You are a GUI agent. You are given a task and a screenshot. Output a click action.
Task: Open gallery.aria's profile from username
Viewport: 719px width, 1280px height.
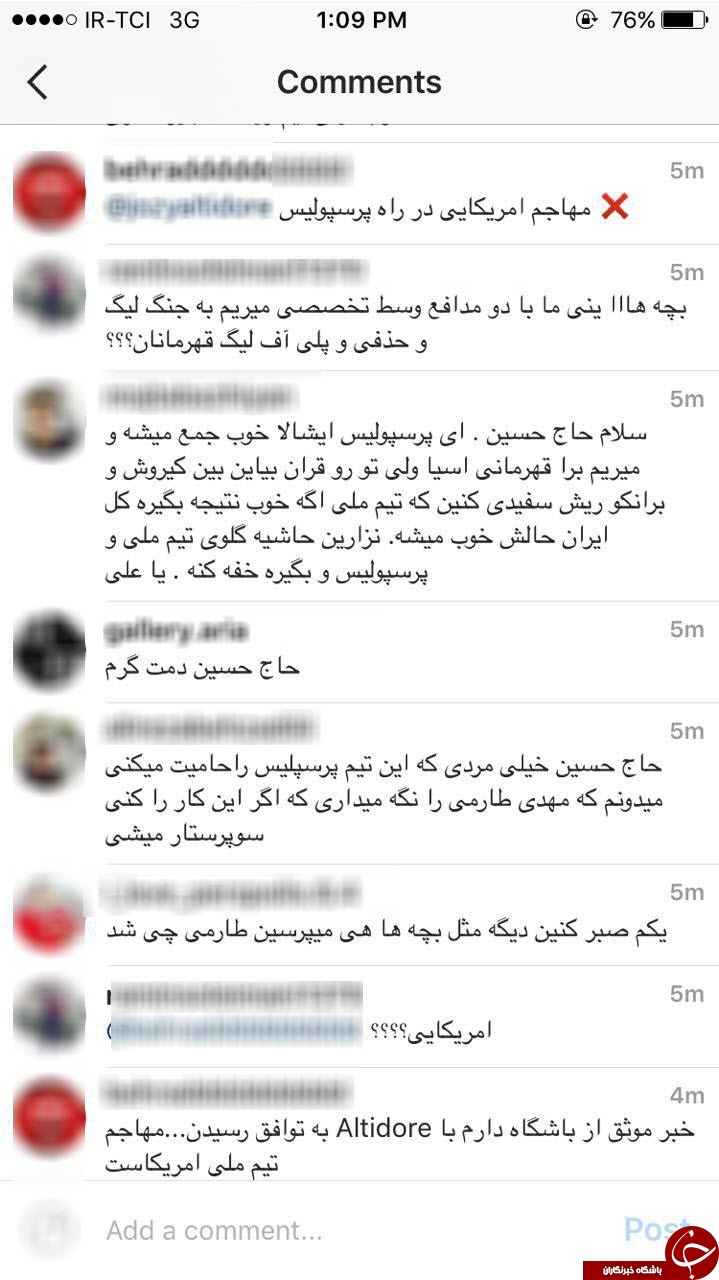176,630
